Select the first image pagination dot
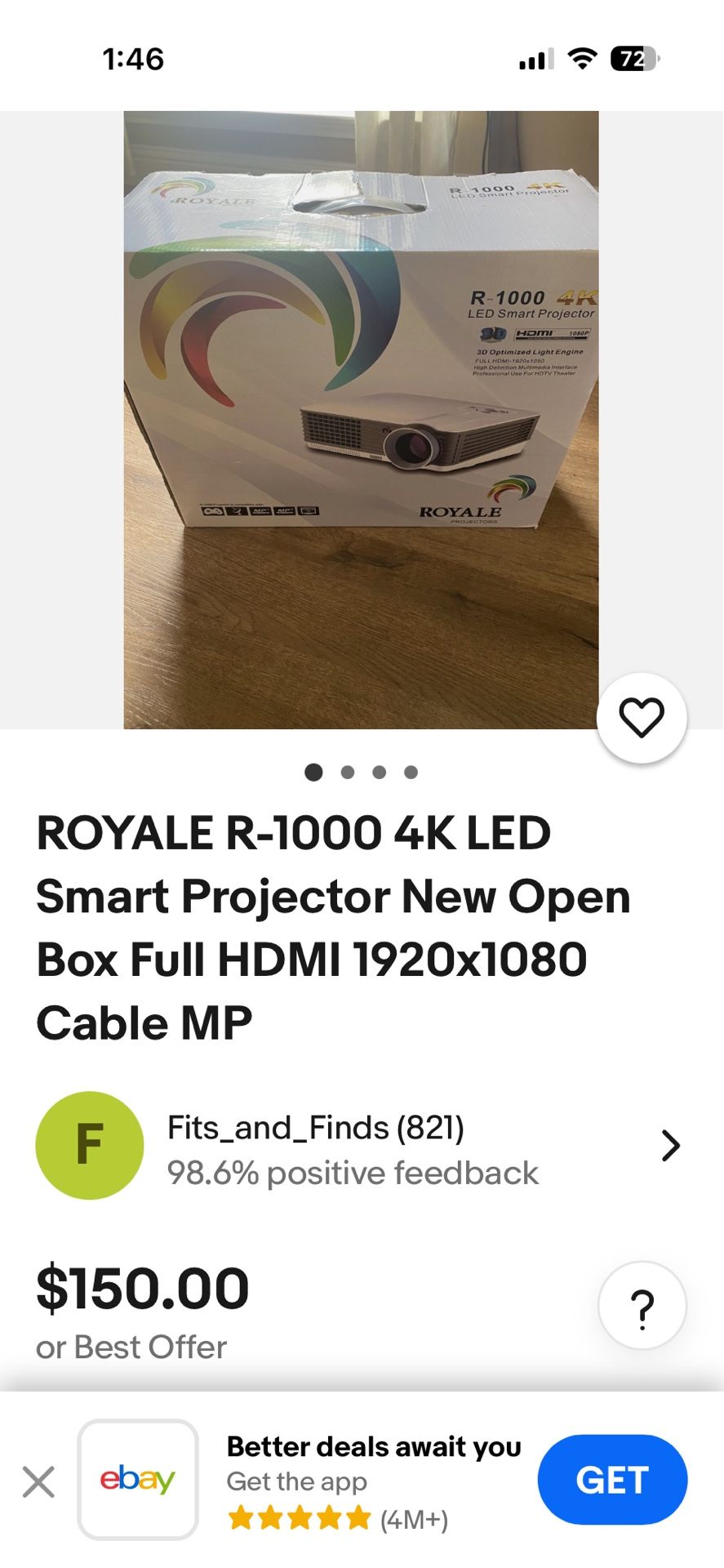Viewport: 724px width, 1568px height. pos(313,772)
